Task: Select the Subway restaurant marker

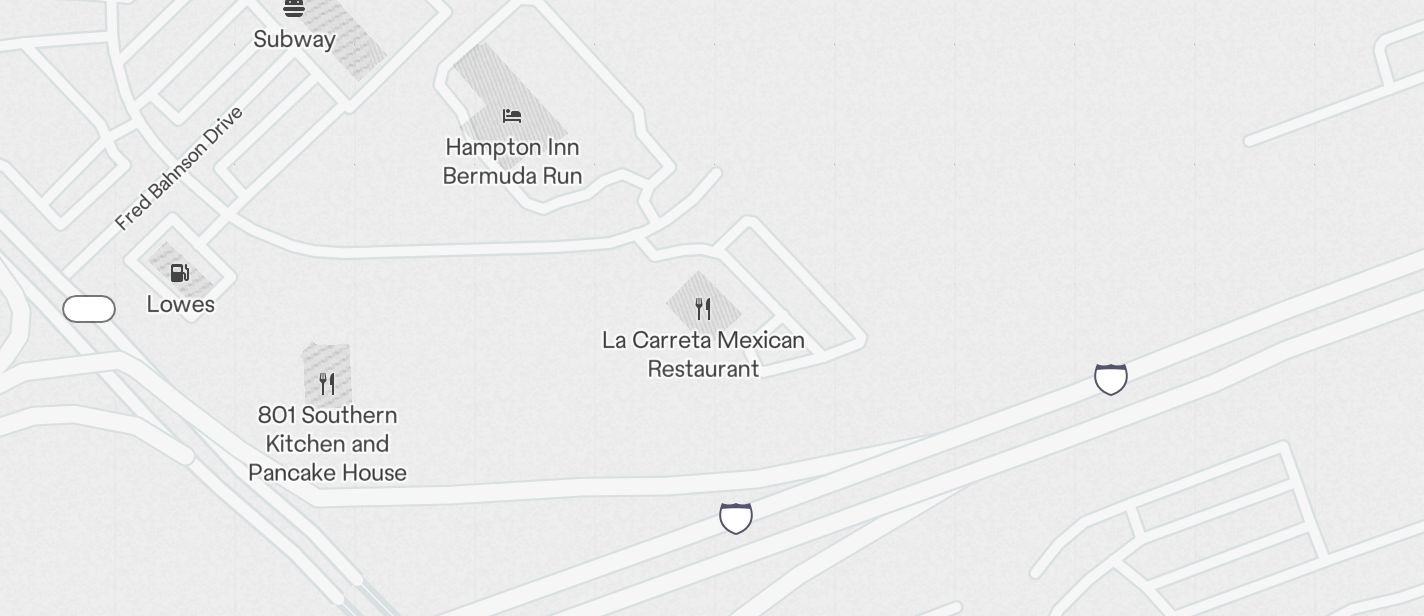Action: click(293, 10)
